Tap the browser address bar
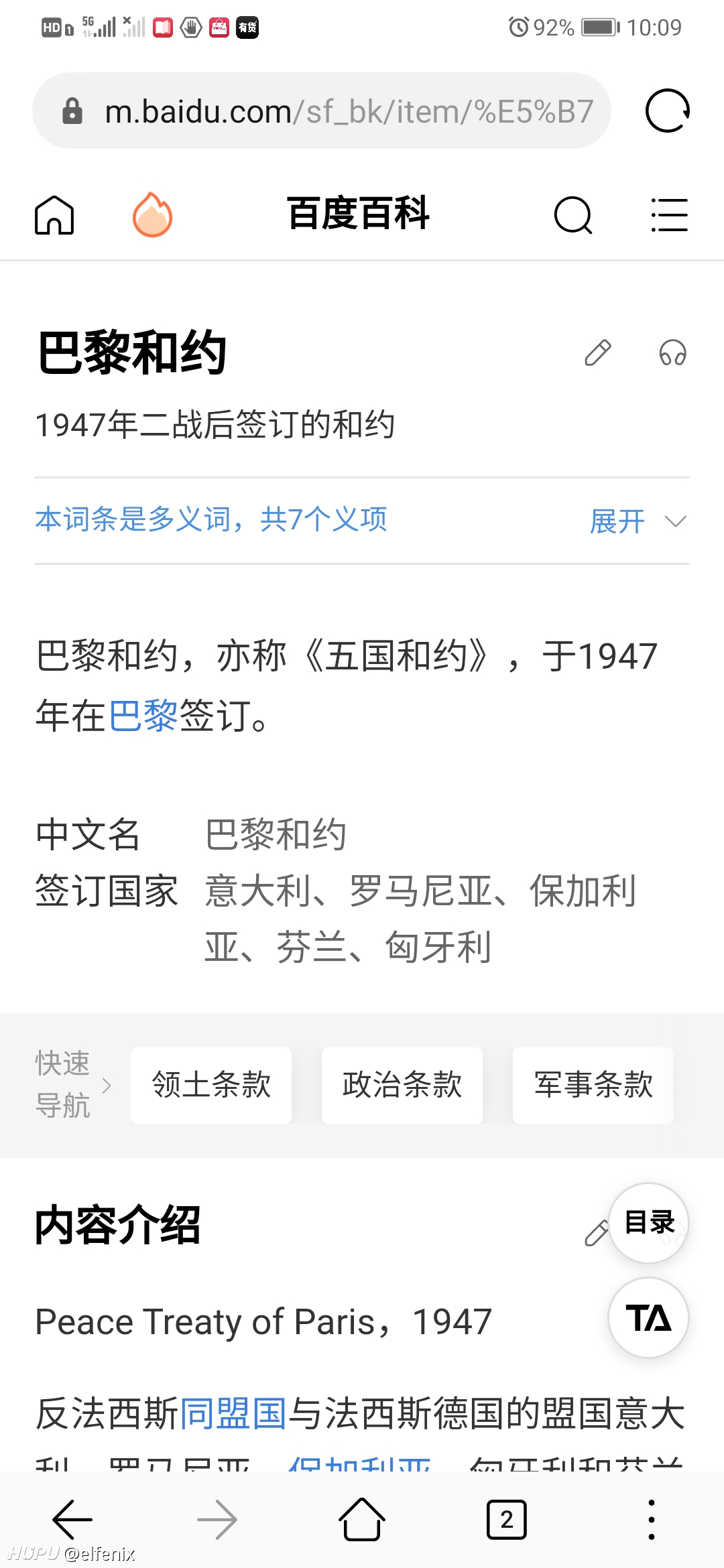Viewport: 724px width, 1568px height. coord(322,111)
